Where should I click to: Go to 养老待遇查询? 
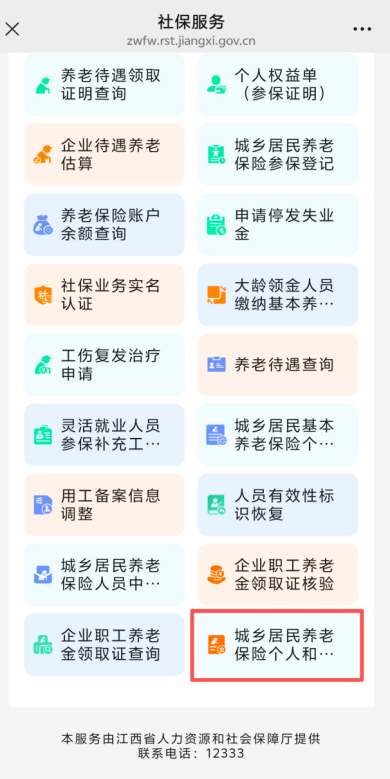tap(278, 365)
